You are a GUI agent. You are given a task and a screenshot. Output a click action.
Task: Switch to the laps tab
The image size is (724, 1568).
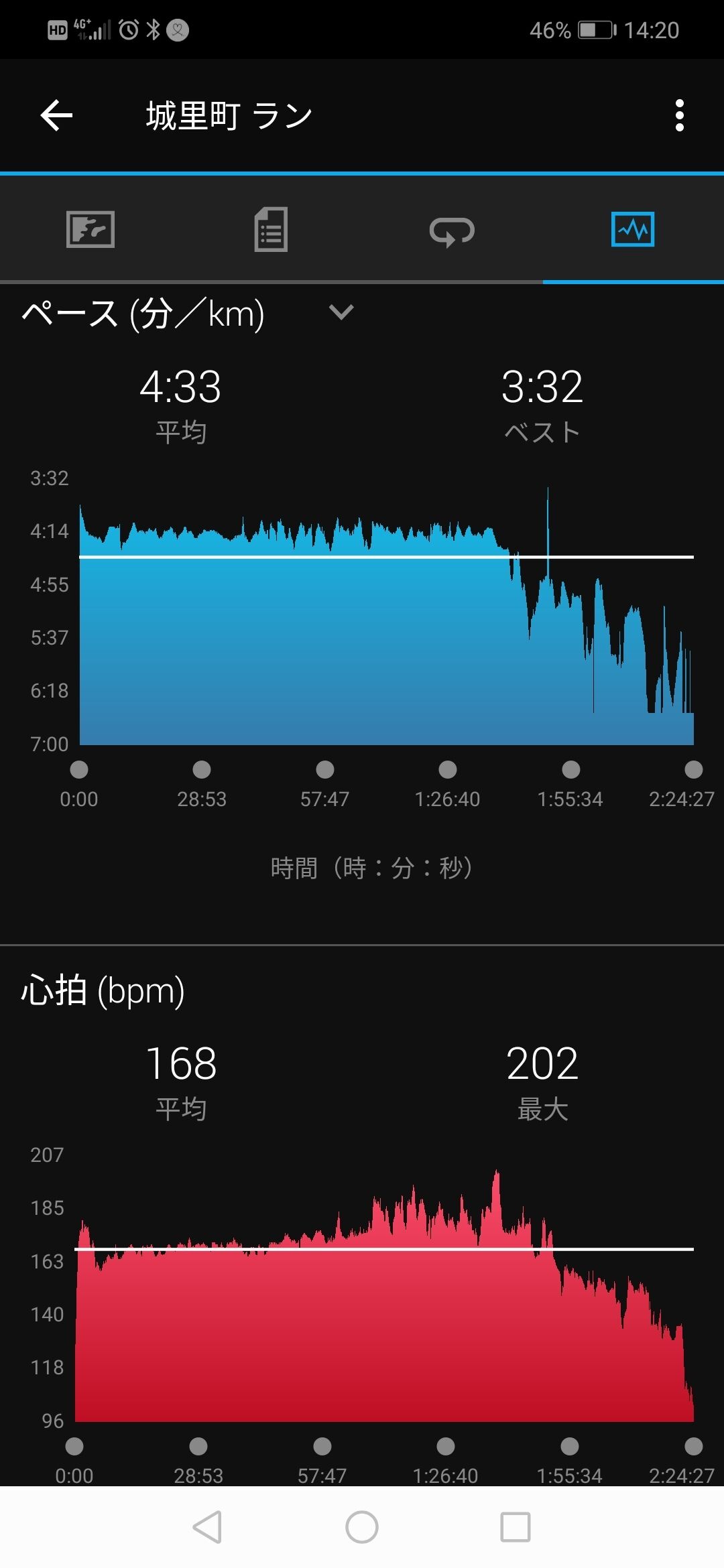[x=452, y=231]
